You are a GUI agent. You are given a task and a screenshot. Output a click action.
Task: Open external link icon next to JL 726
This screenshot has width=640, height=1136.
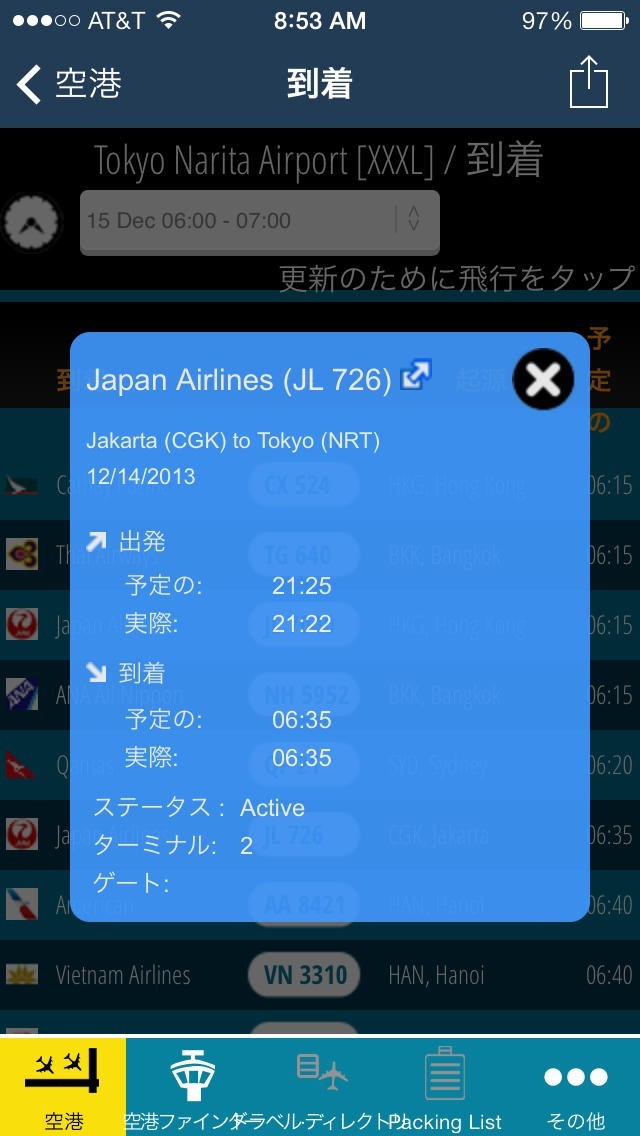point(415,377)
